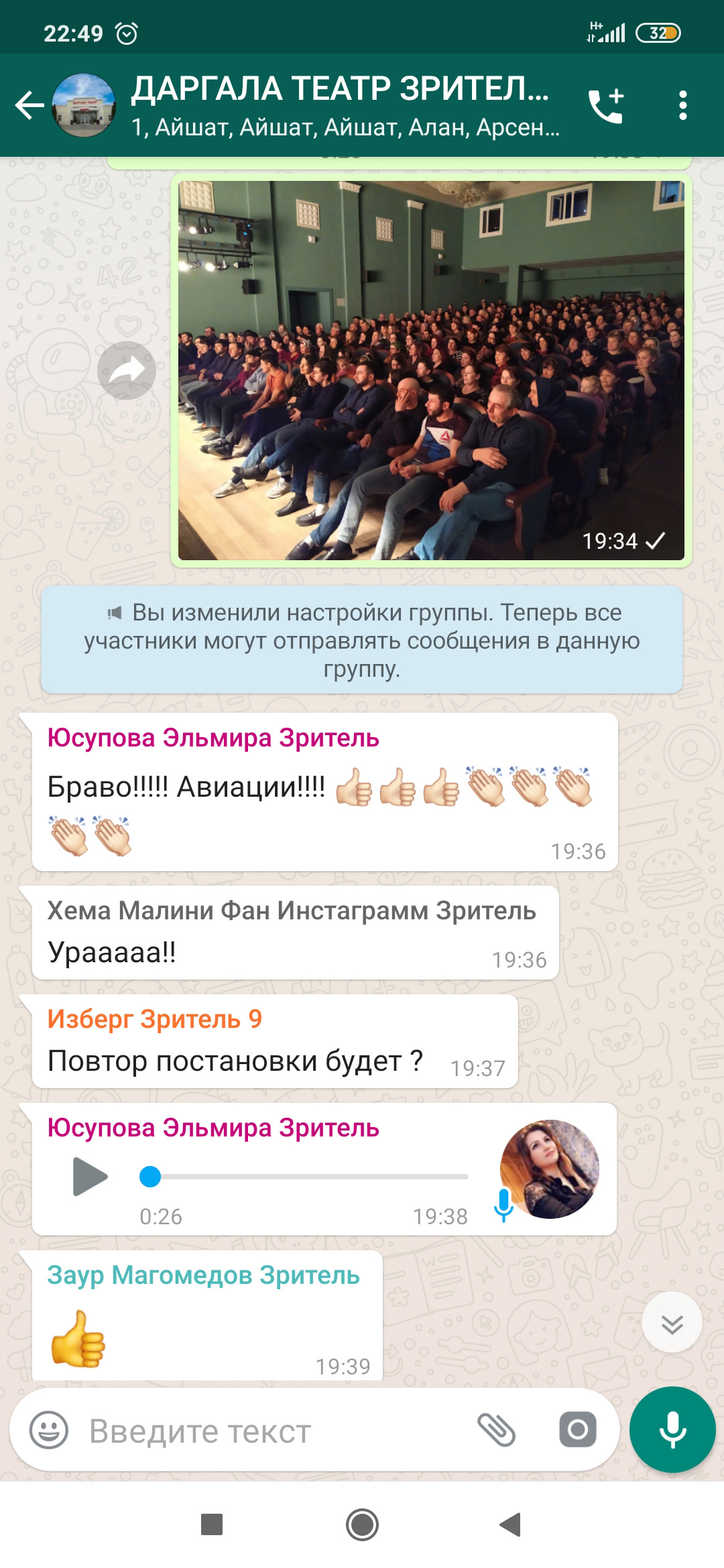Play Юсупова Эльмира's voice message
Image resolution: width=724 pixels, height=1568 pixels.
tap(90, 1176)
